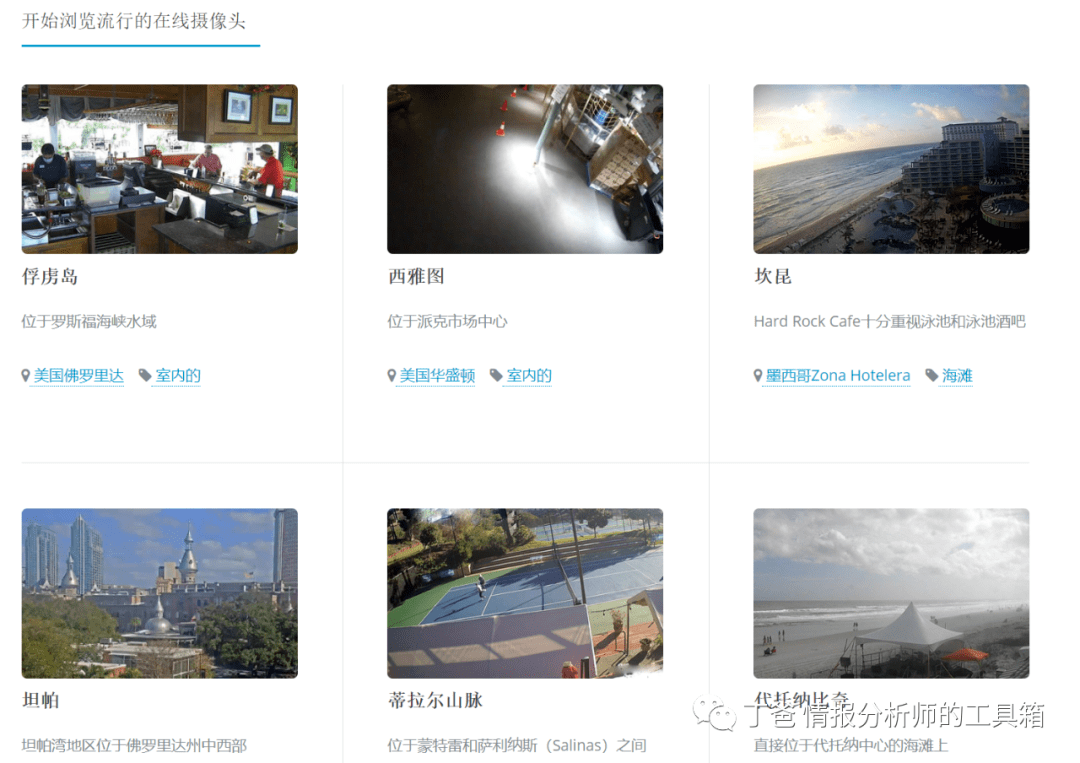Select the 美国华盛顿 location link
This screenshot has width=1080, height=763.
[437, 376]
